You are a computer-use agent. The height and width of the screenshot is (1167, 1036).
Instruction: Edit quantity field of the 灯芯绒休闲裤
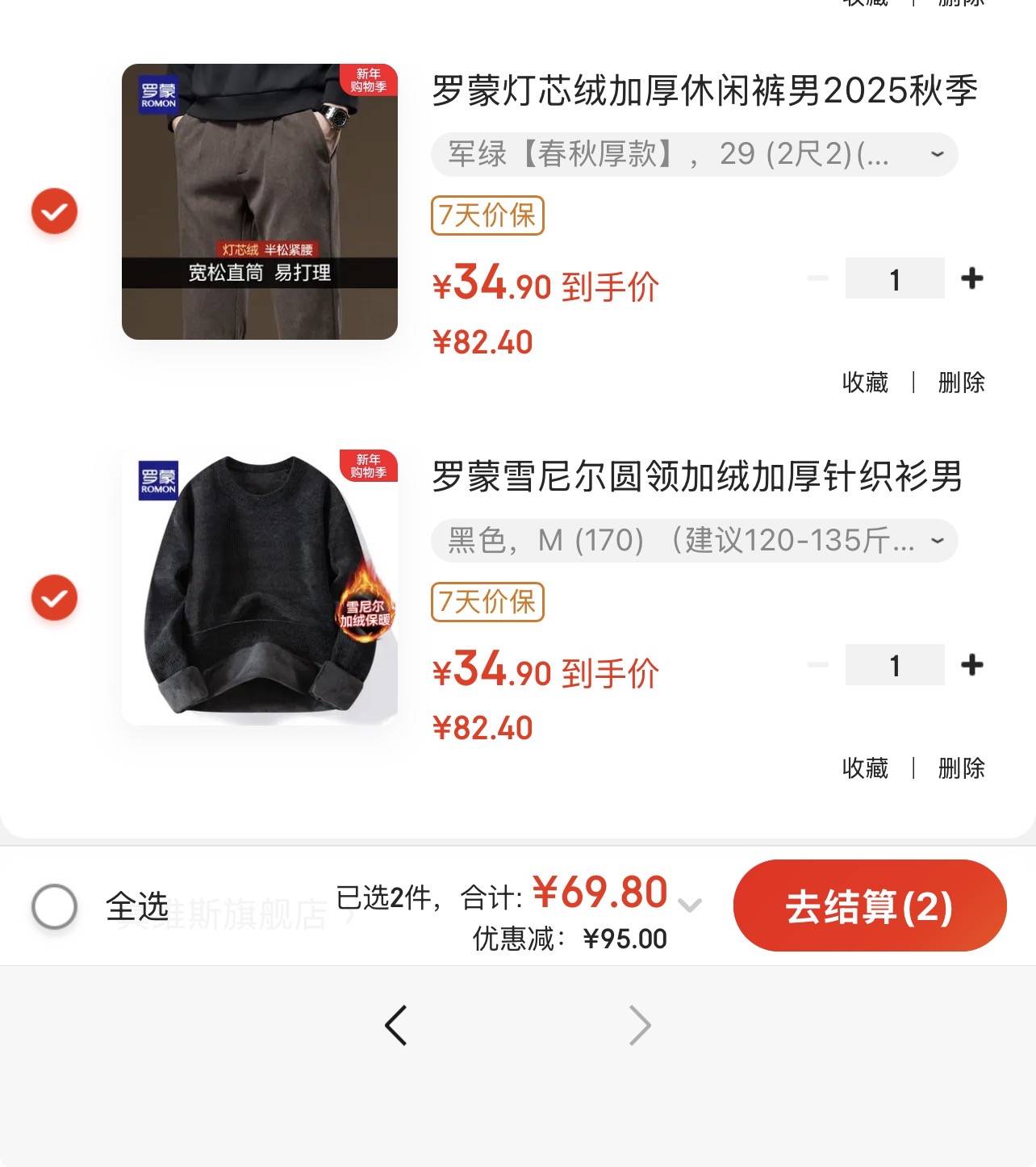(x=894, y=279)
